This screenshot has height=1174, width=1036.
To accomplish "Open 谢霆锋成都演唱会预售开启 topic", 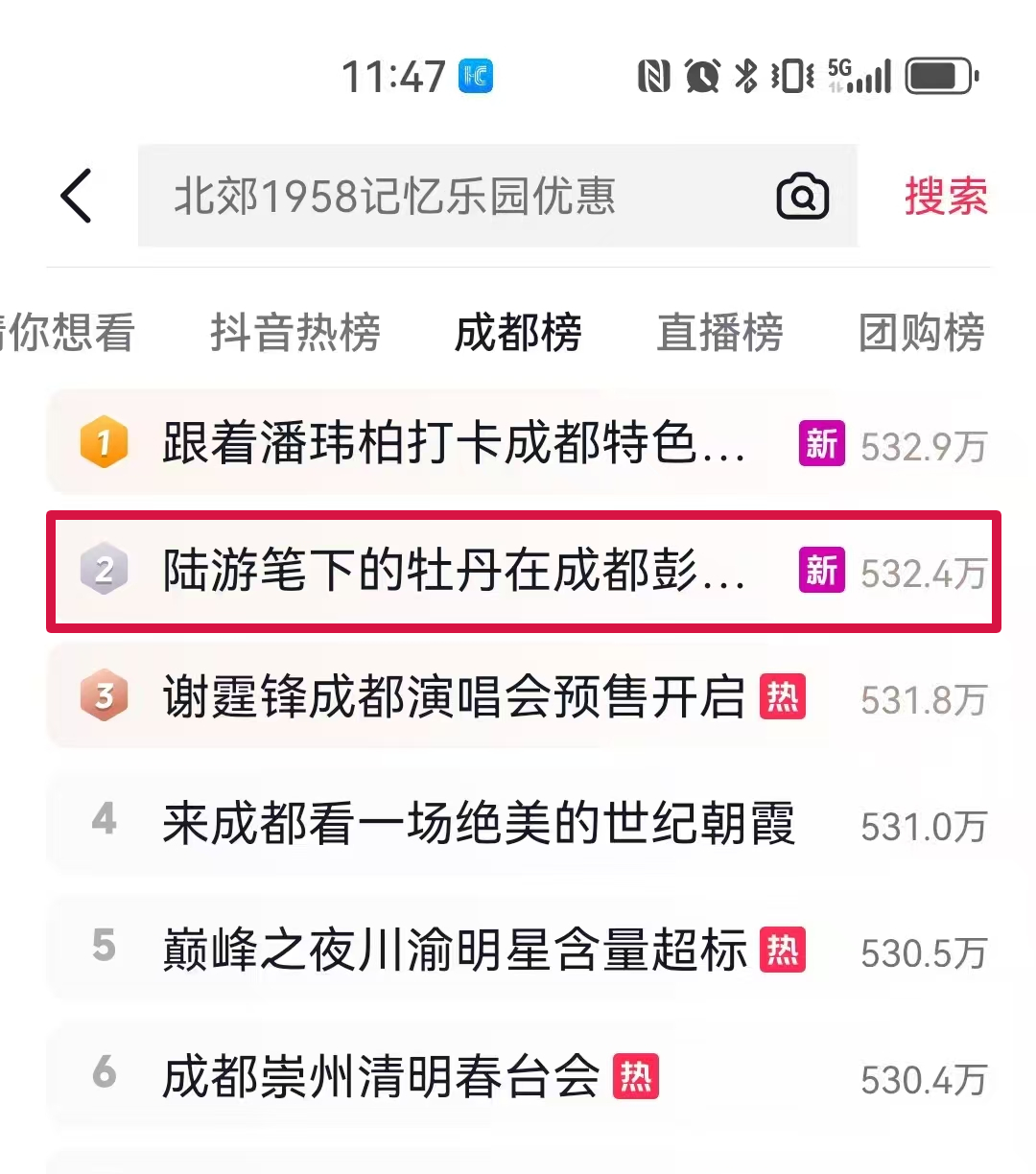I will point(453,697).
